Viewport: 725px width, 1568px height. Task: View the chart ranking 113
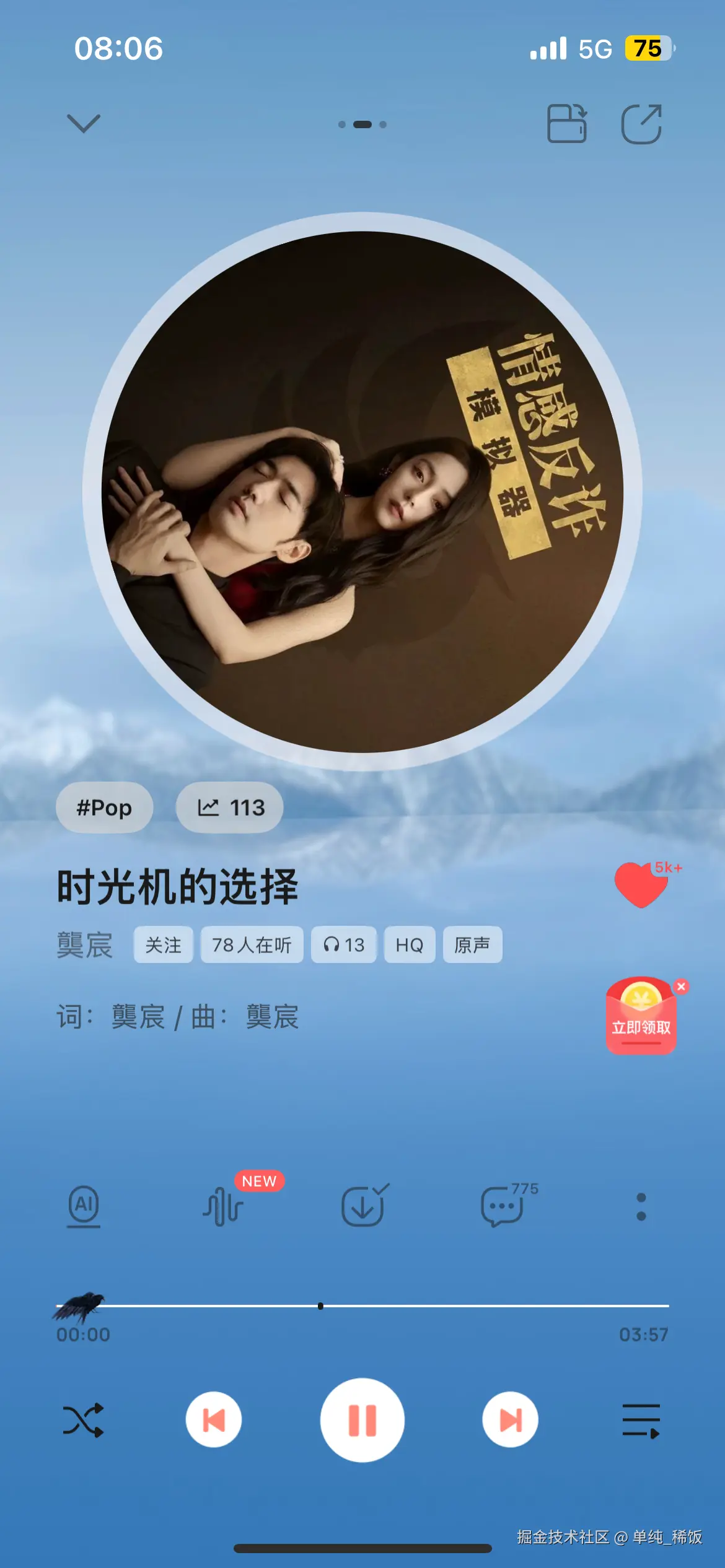[229, 808]
